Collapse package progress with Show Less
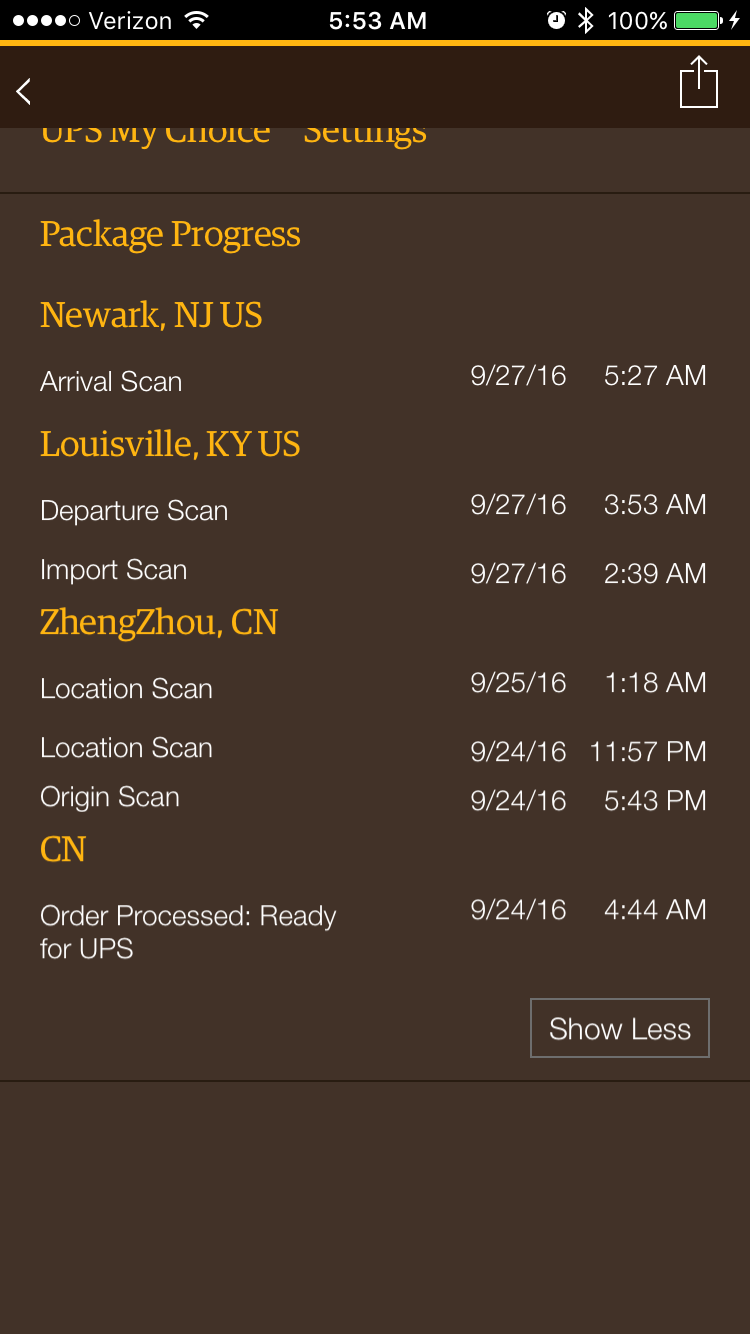 tap(620, 1028)
